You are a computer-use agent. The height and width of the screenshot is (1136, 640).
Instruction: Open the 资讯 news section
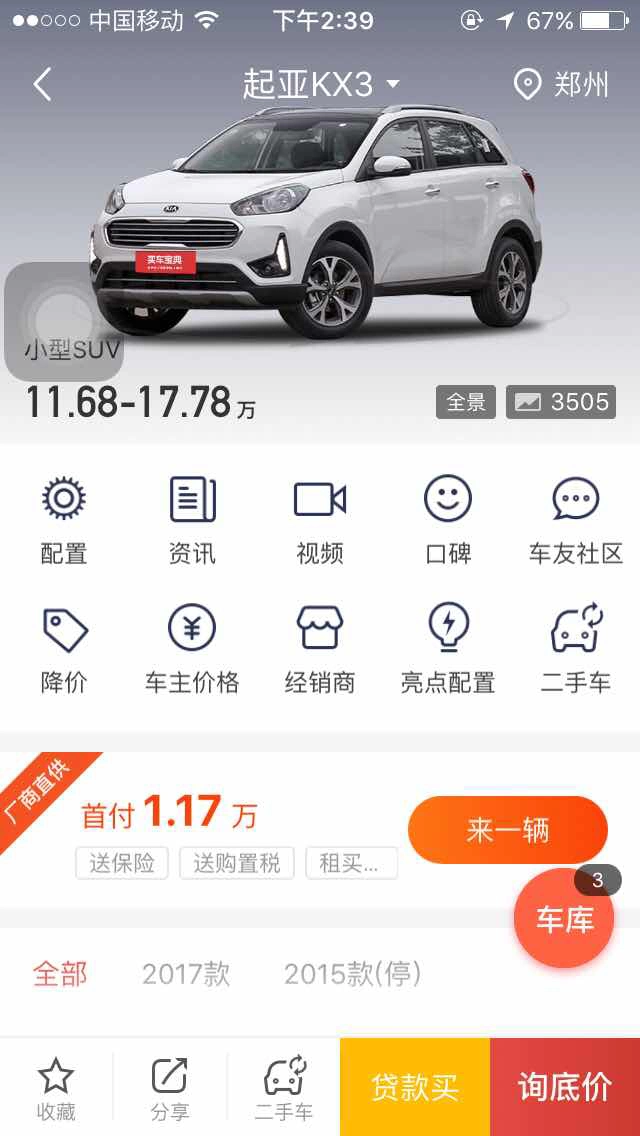[x=192, y=520]
